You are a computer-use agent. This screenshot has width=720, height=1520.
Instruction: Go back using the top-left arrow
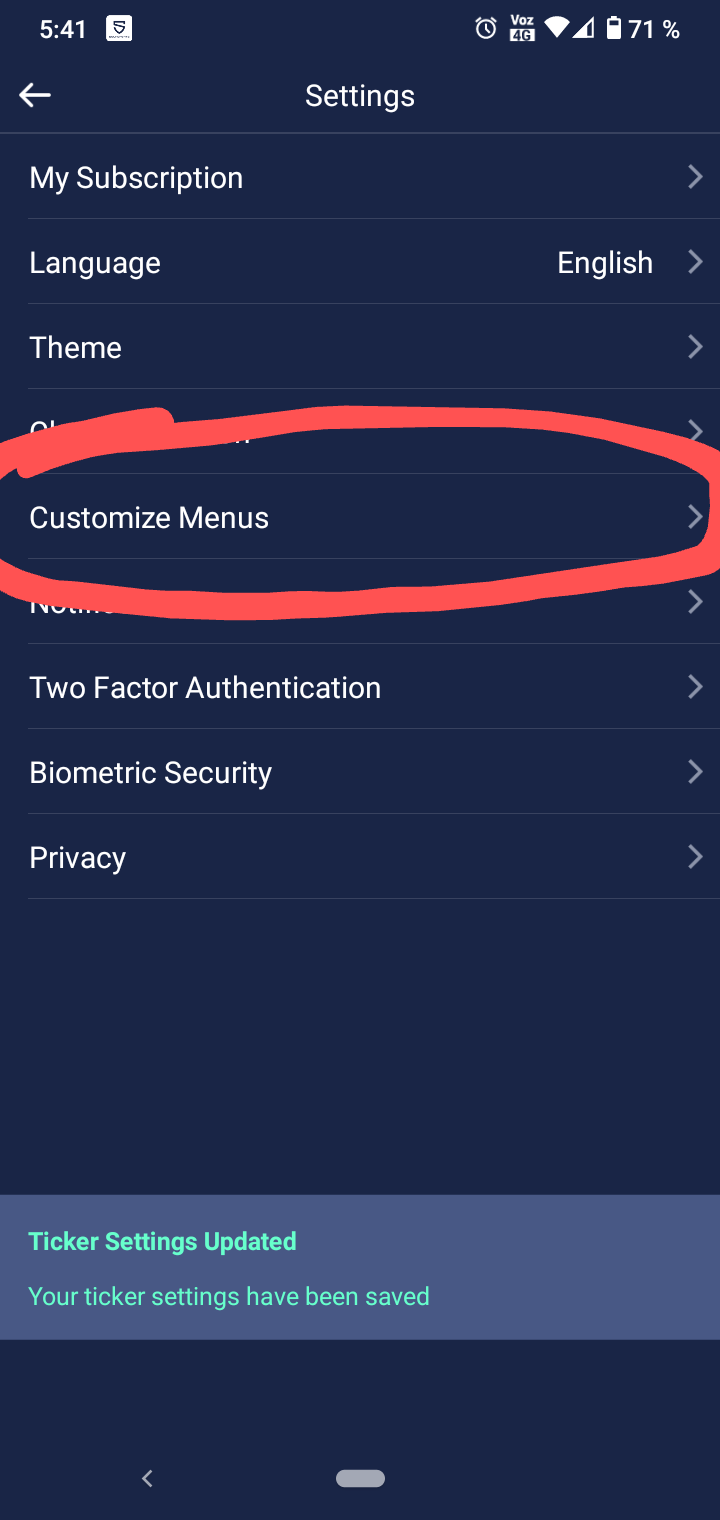click(35, 95)
